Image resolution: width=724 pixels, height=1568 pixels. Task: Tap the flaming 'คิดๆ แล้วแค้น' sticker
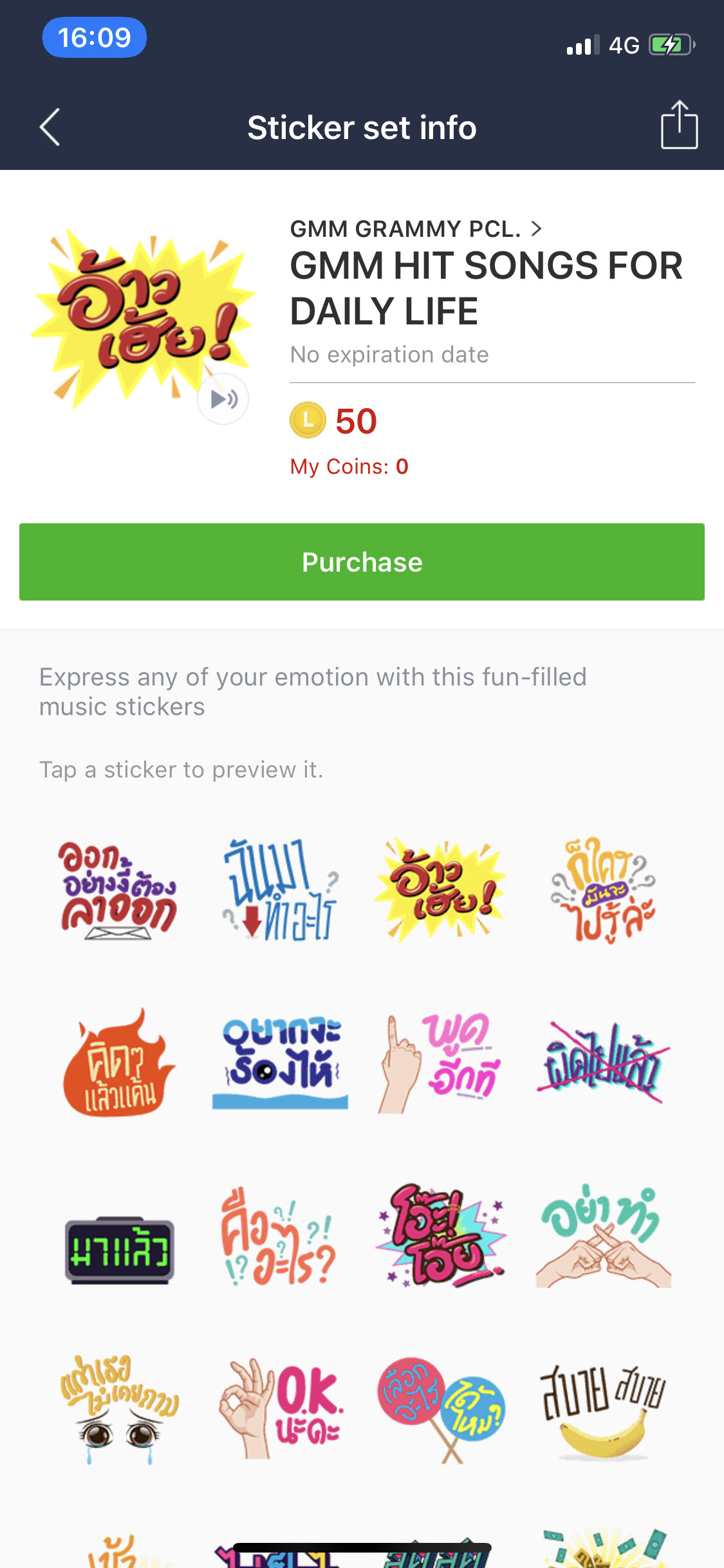click(118, 1062)
